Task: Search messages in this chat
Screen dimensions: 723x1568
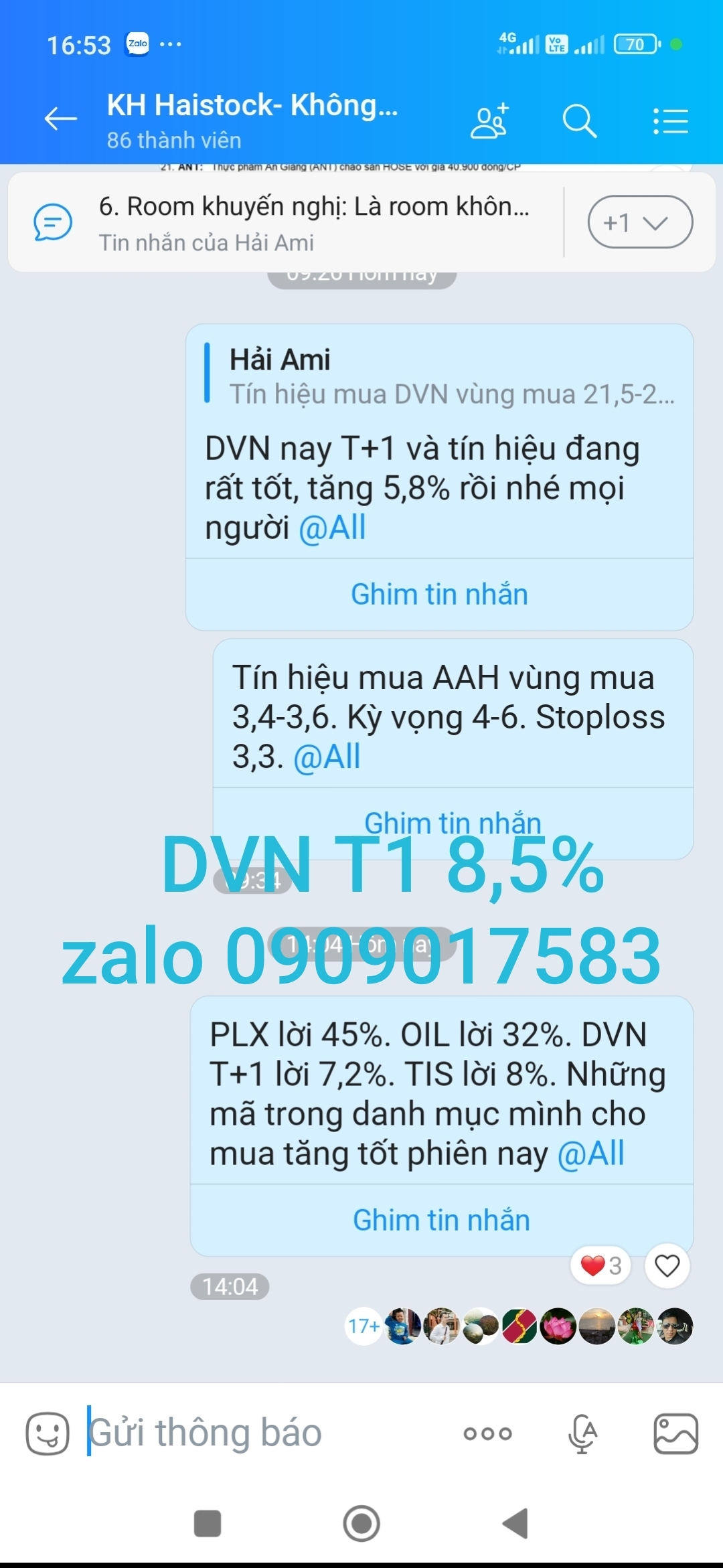Action: point(579,121)
